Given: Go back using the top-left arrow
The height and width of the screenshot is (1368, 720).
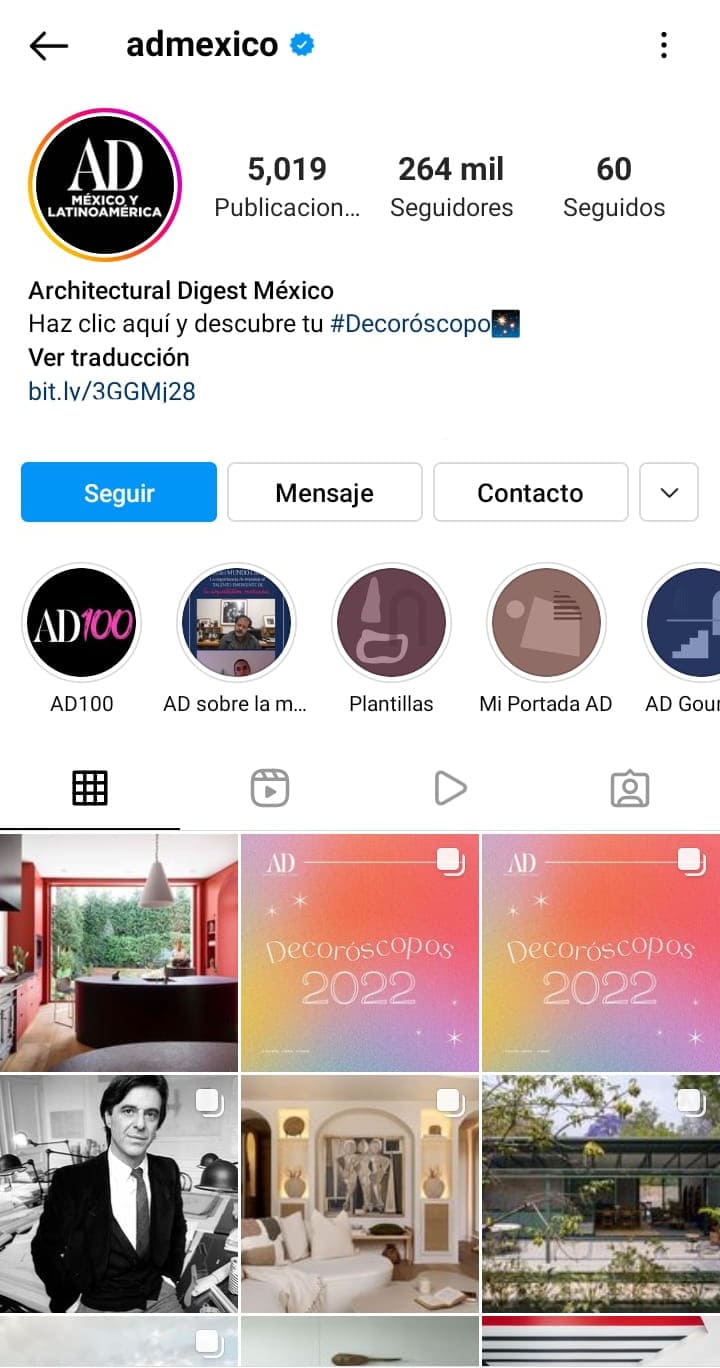Looking at the screenshot, I should point(49,45).
